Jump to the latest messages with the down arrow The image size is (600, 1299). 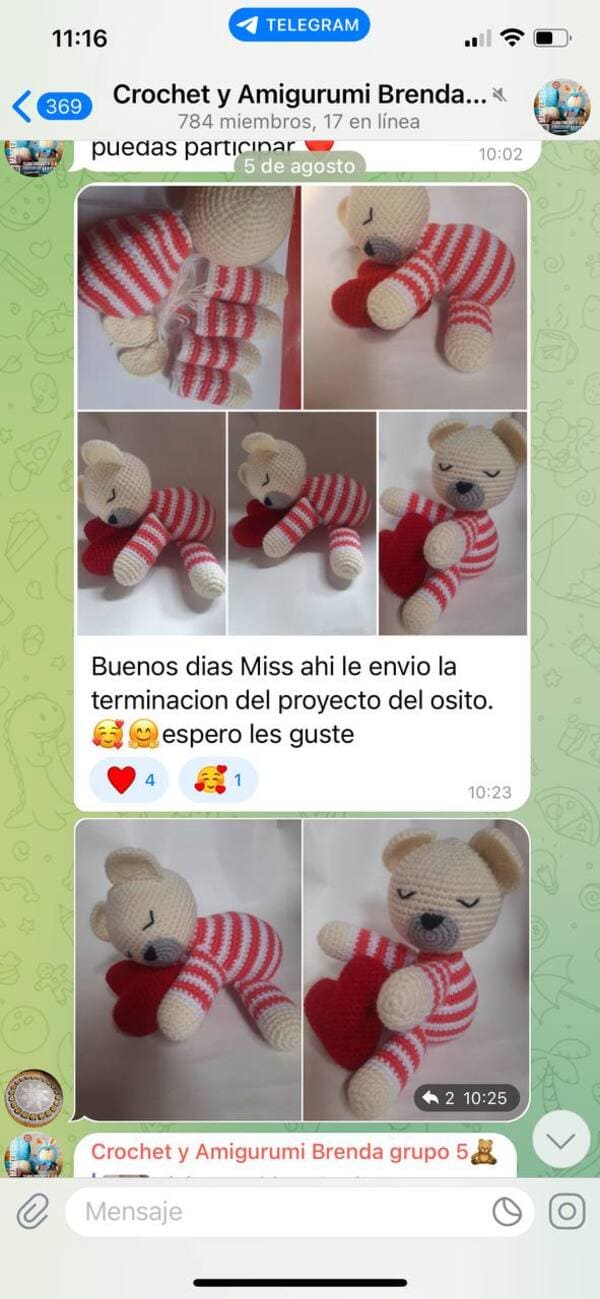(561, 1140)
